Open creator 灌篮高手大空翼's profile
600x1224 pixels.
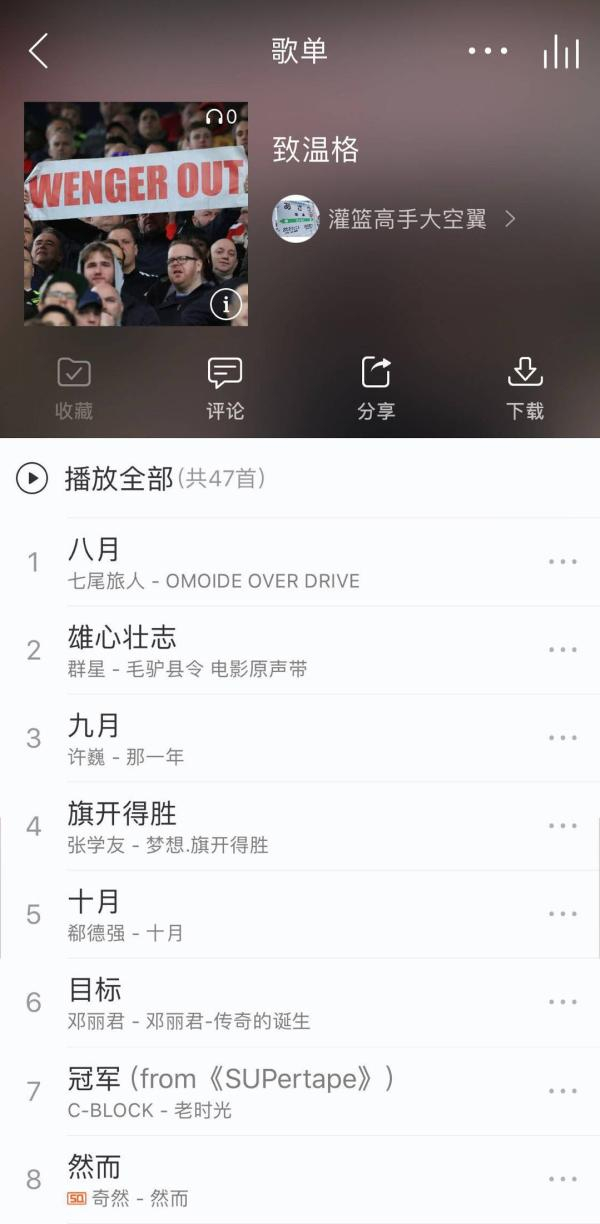tap(395, 219)
